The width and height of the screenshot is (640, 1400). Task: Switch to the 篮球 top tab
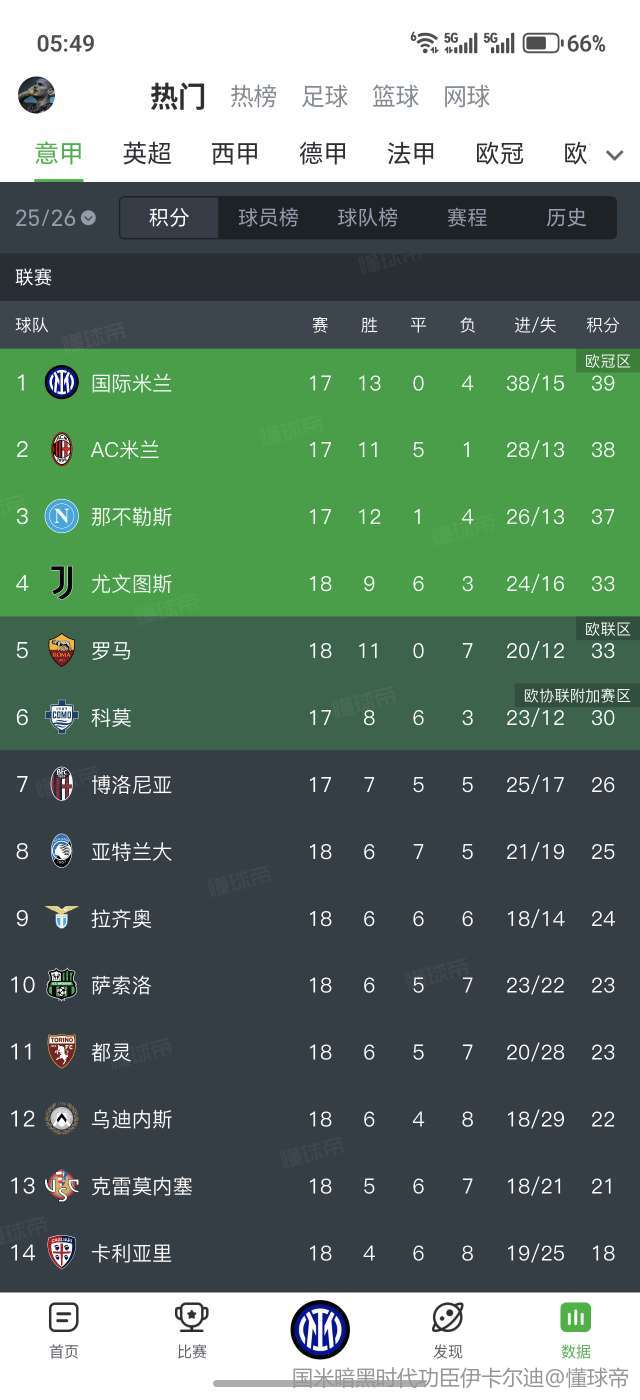396,97
